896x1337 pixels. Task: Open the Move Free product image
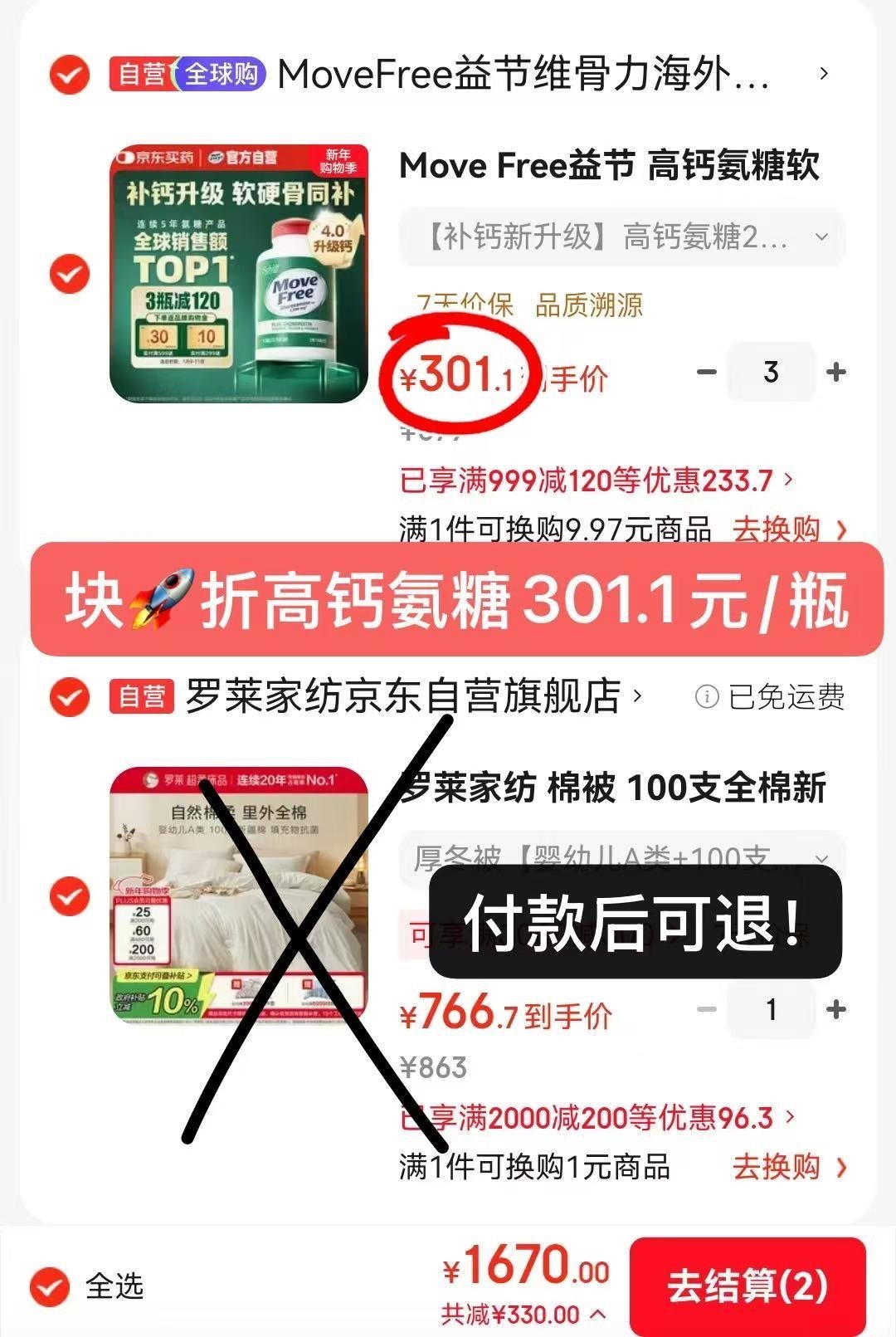coord(239,274)
